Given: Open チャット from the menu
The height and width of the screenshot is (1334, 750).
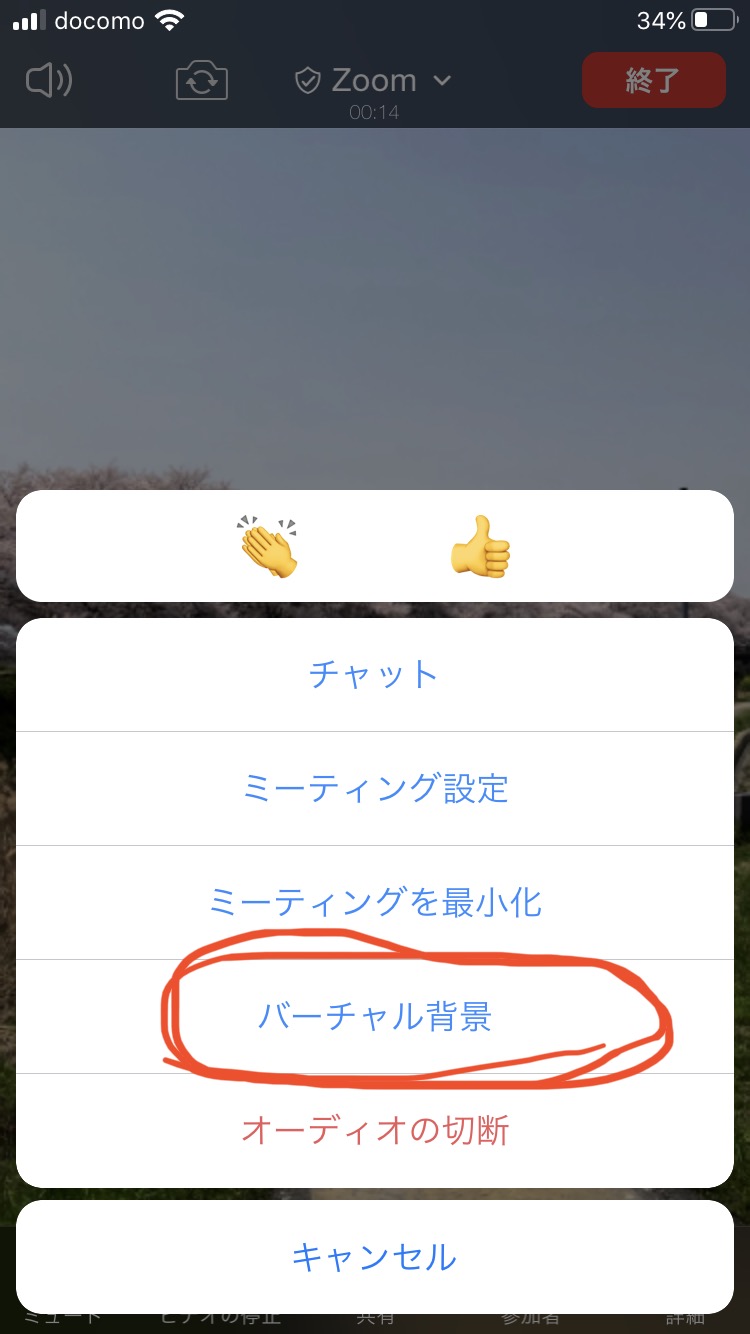Looking at the screenshot, I should coord(375,674).
